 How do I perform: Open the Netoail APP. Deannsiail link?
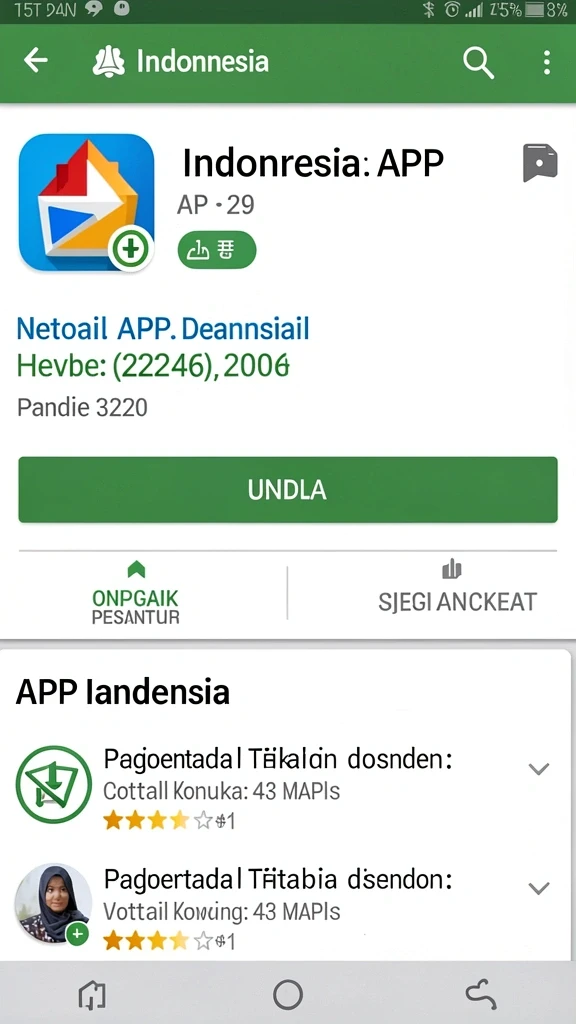click(x=163, y=329)
